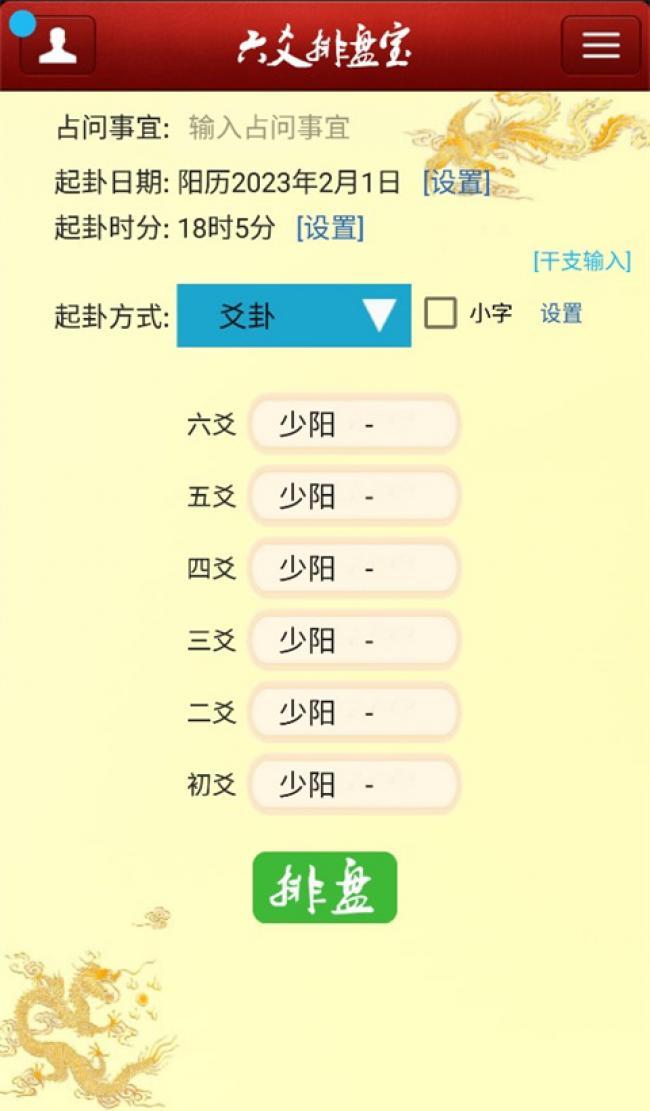Screen dimensions: 650x1111
Task: Change the 四爻 selector value
Action: (353, 569)
